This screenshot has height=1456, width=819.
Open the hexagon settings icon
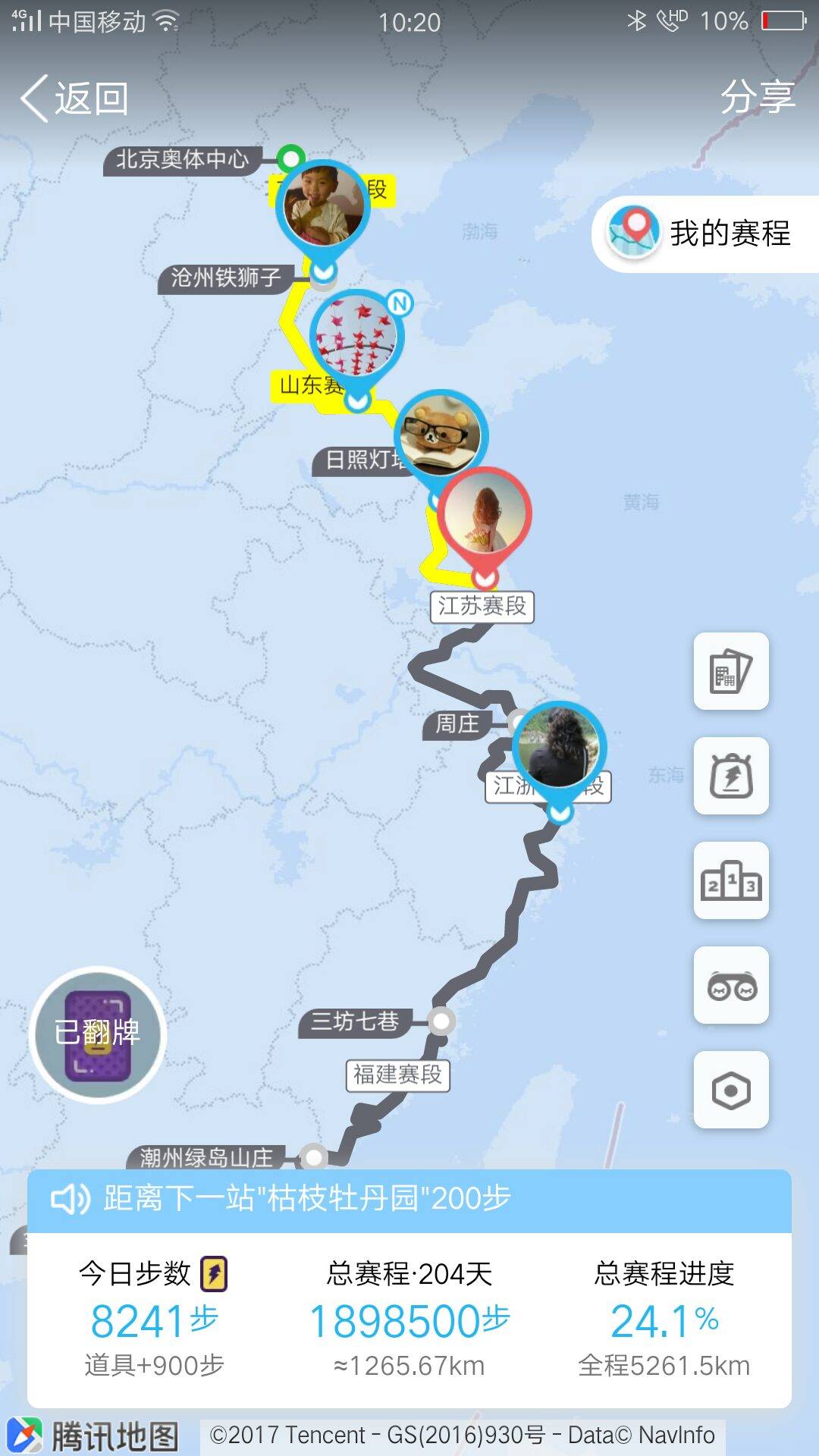click(731, 1090)
